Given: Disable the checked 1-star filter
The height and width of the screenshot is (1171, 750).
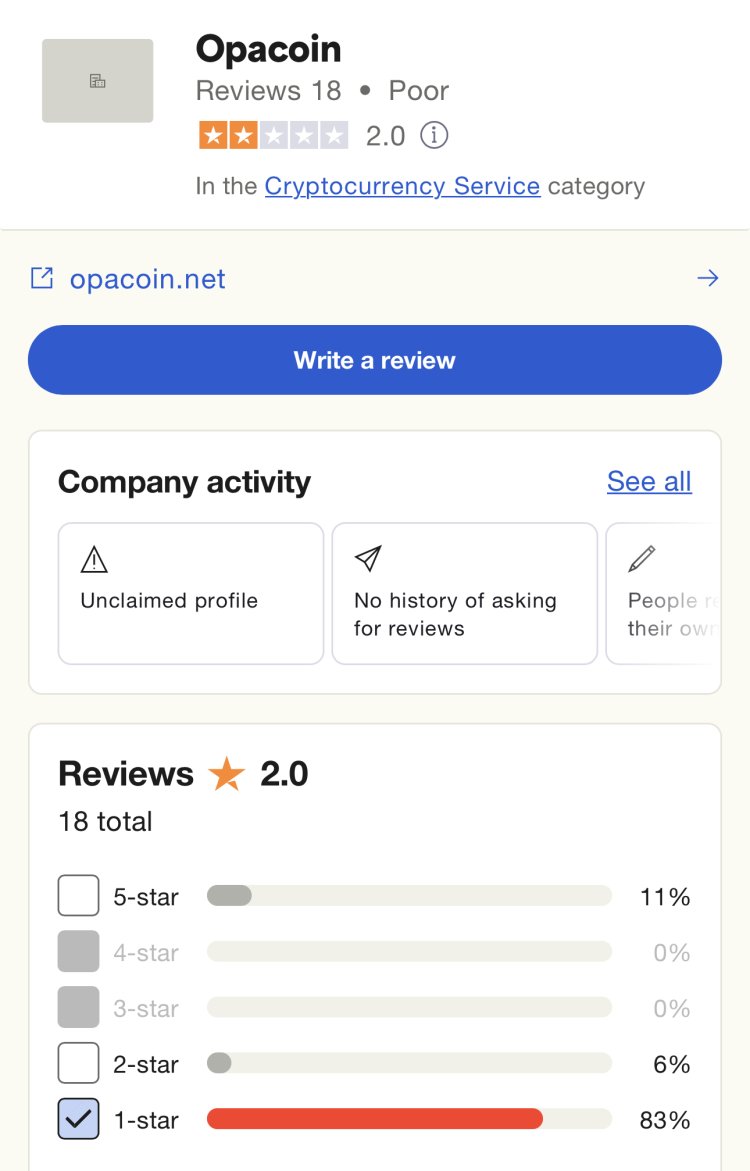Looking at the screenshot, I should [78, 1119].
